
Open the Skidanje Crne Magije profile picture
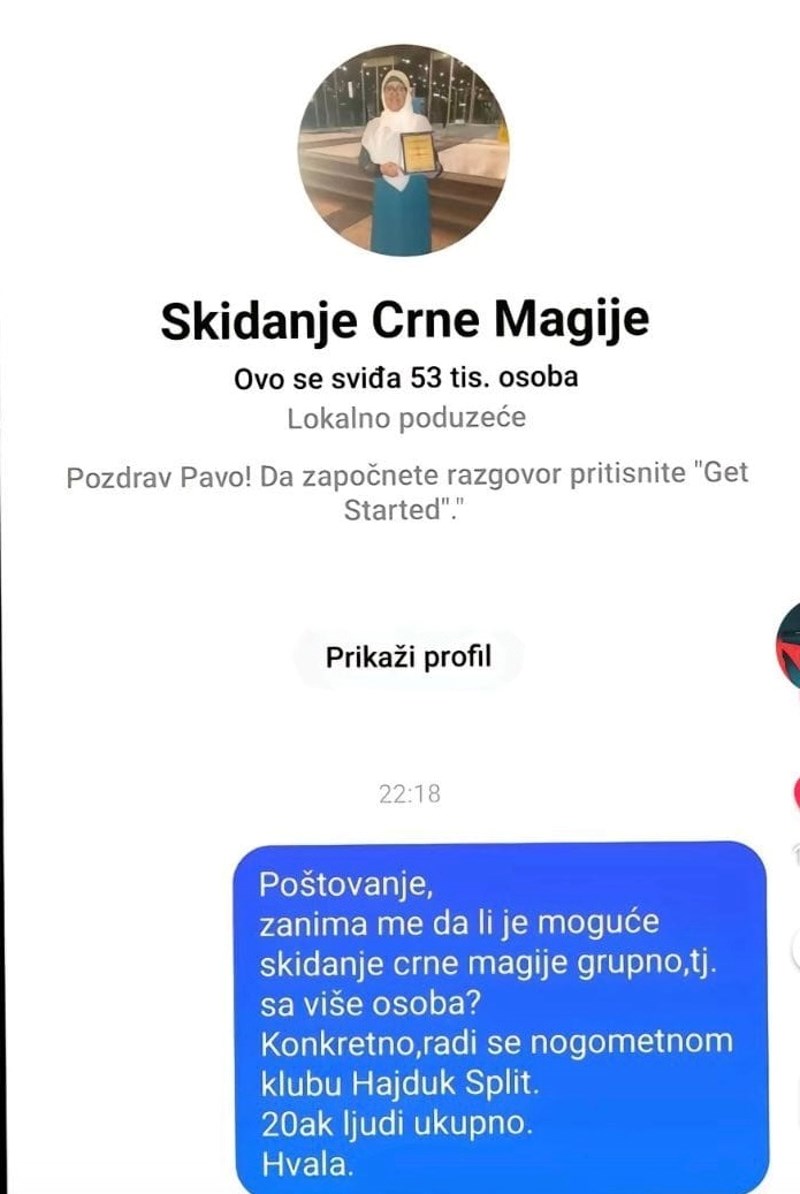pos(404,151)
